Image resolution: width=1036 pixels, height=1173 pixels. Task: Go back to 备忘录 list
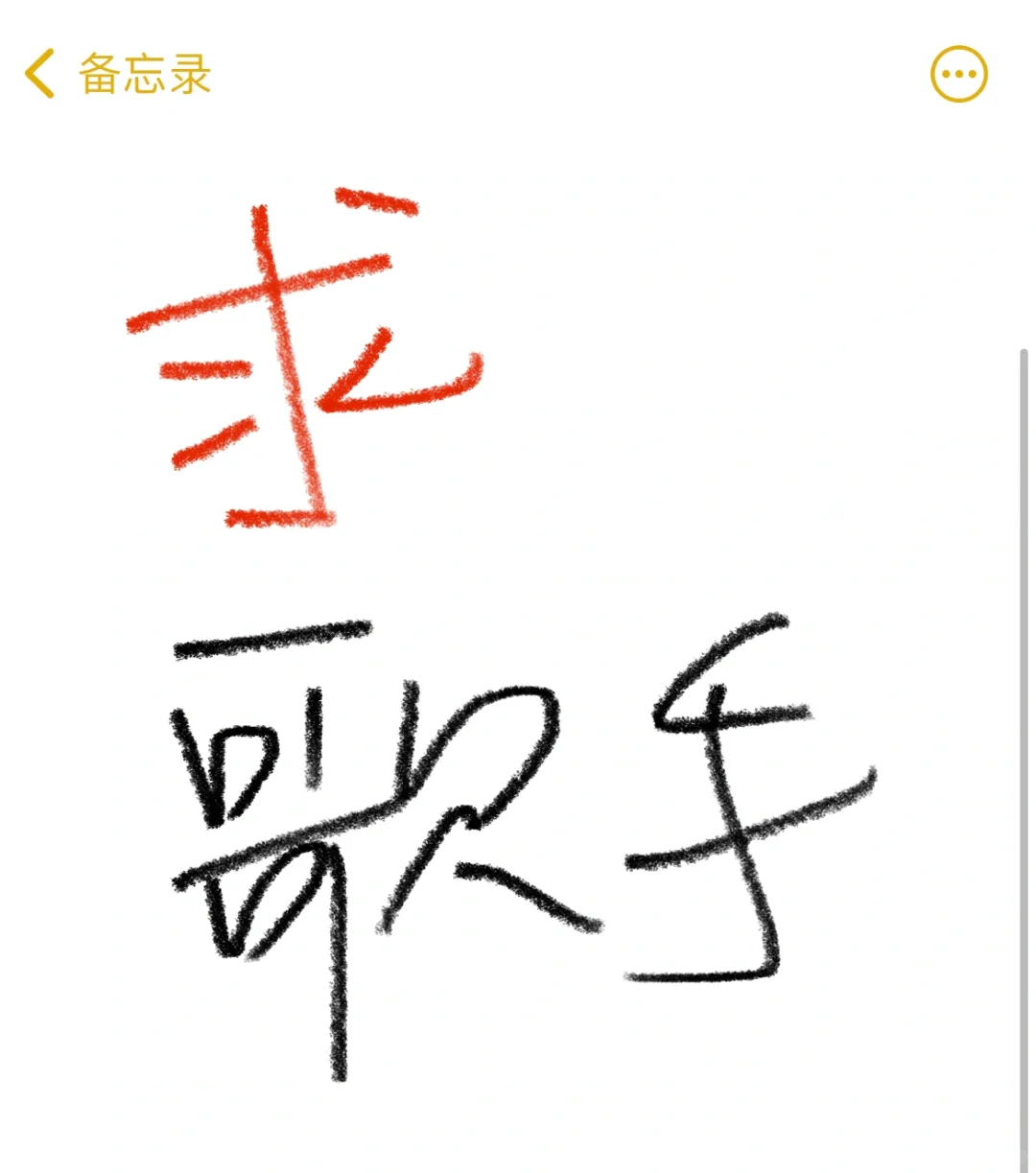click(115, 75)
